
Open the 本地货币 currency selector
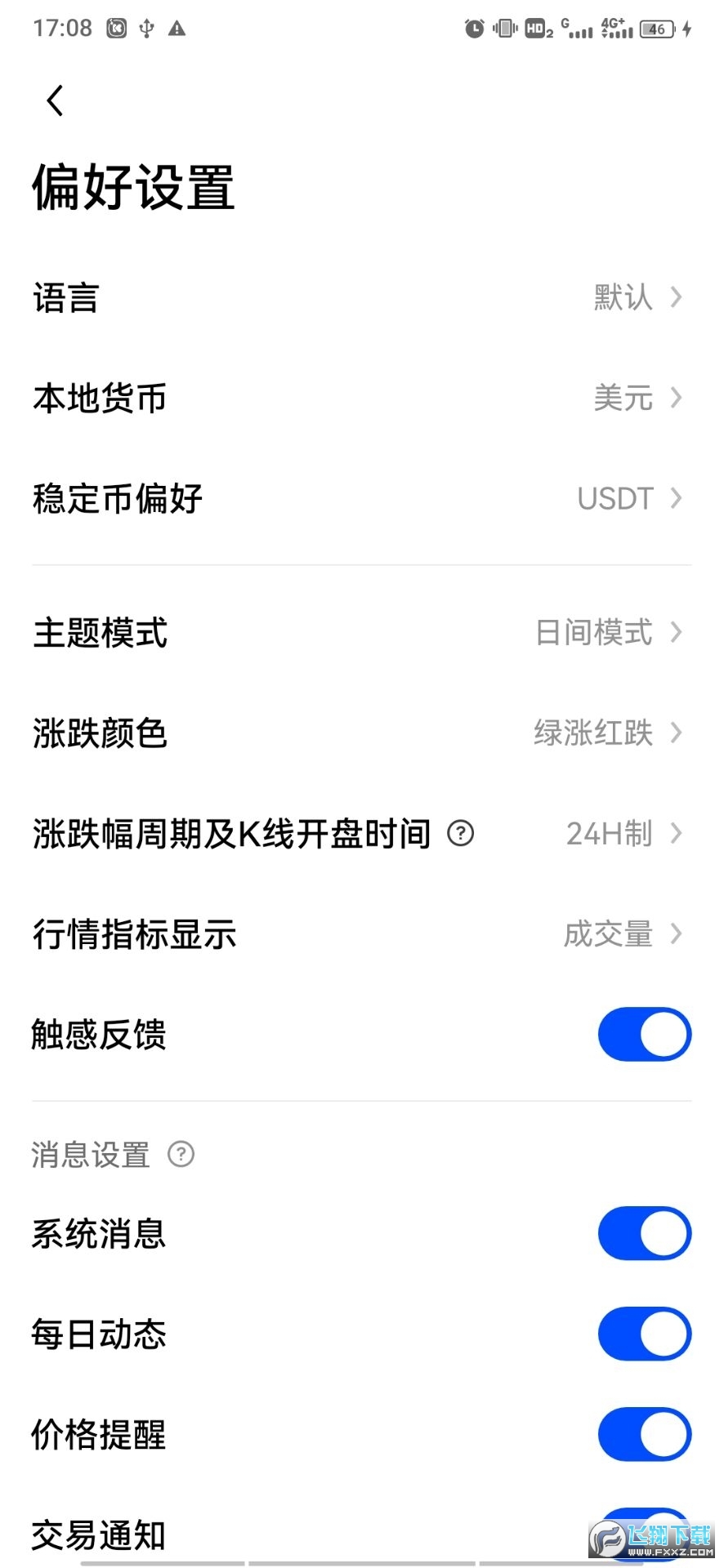pyautogui.click(x=678, y=399)
